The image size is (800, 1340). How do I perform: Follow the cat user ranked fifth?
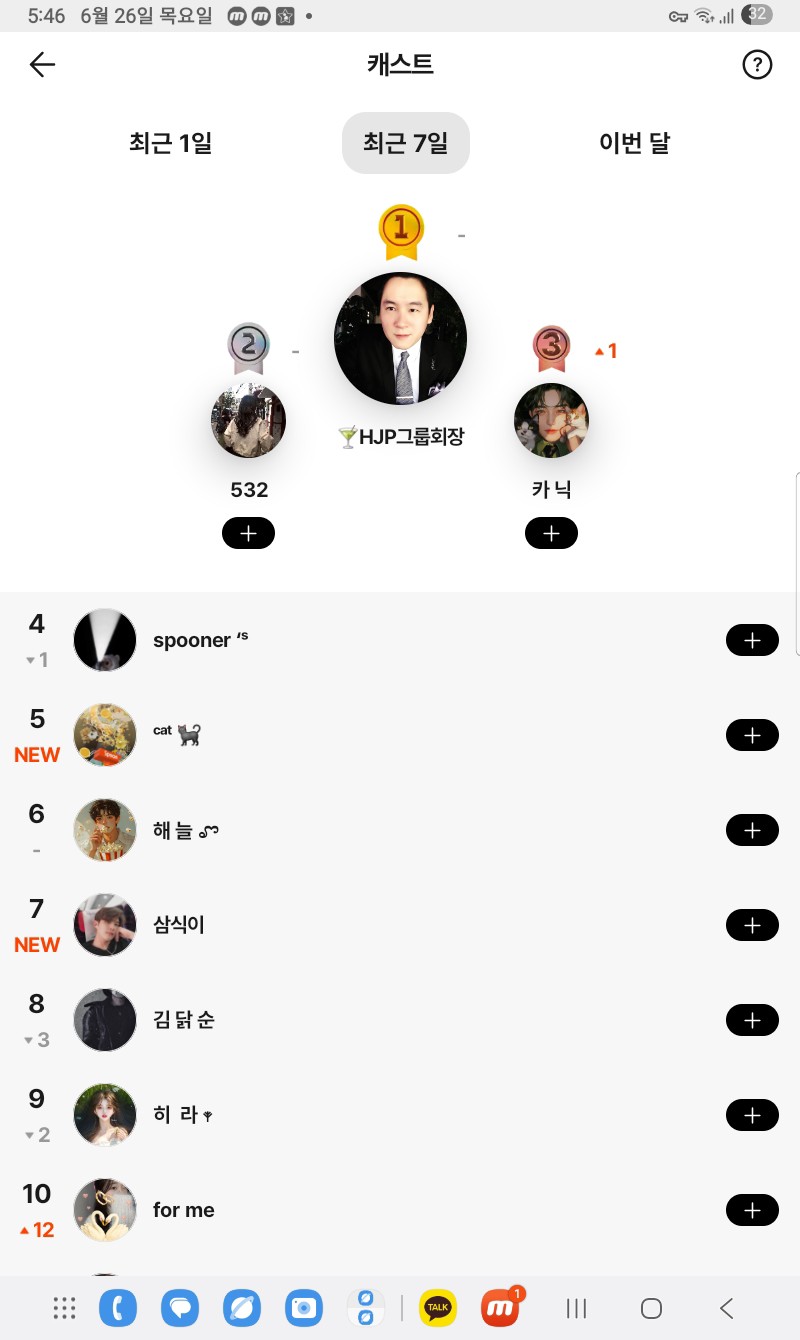[x=752, y=735]
